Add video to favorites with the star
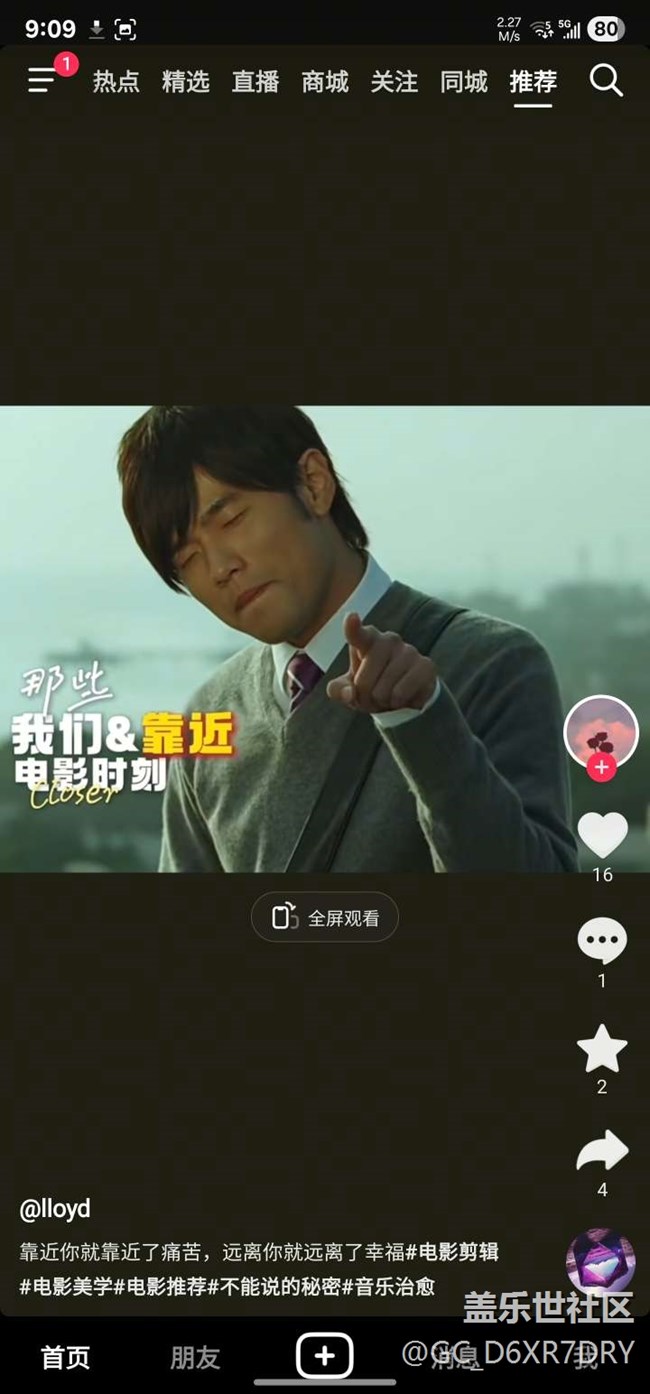The image size is (650, 1394). point(602,1049)
